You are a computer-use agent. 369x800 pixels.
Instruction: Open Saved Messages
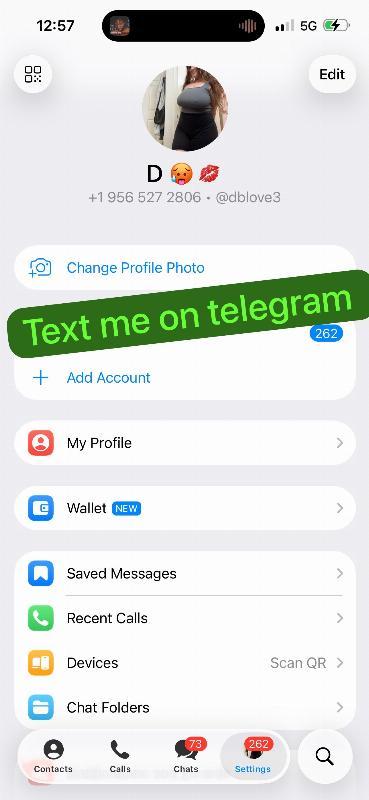185,573
